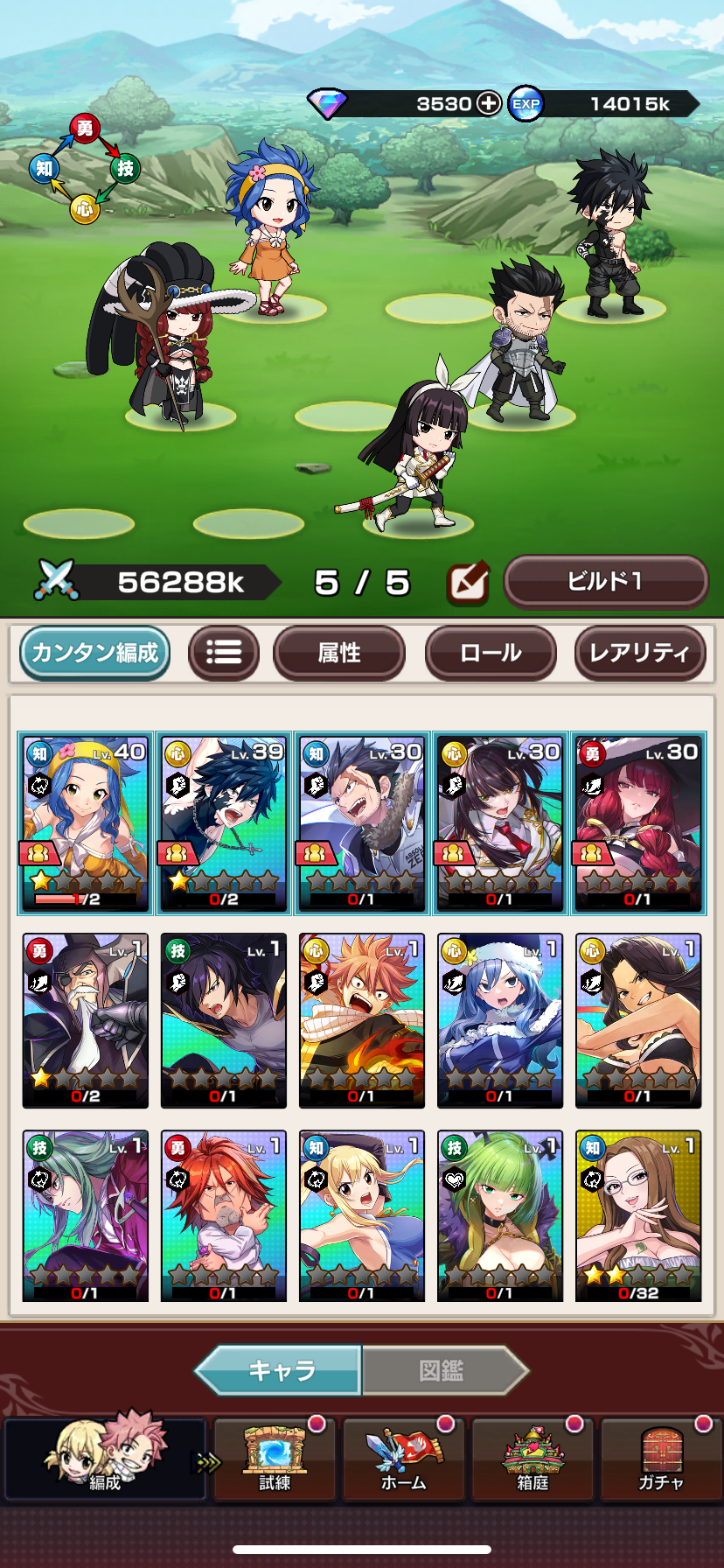Switch to the キャラ tab
Screen dimensions: 724x1568
(282, 1370)
